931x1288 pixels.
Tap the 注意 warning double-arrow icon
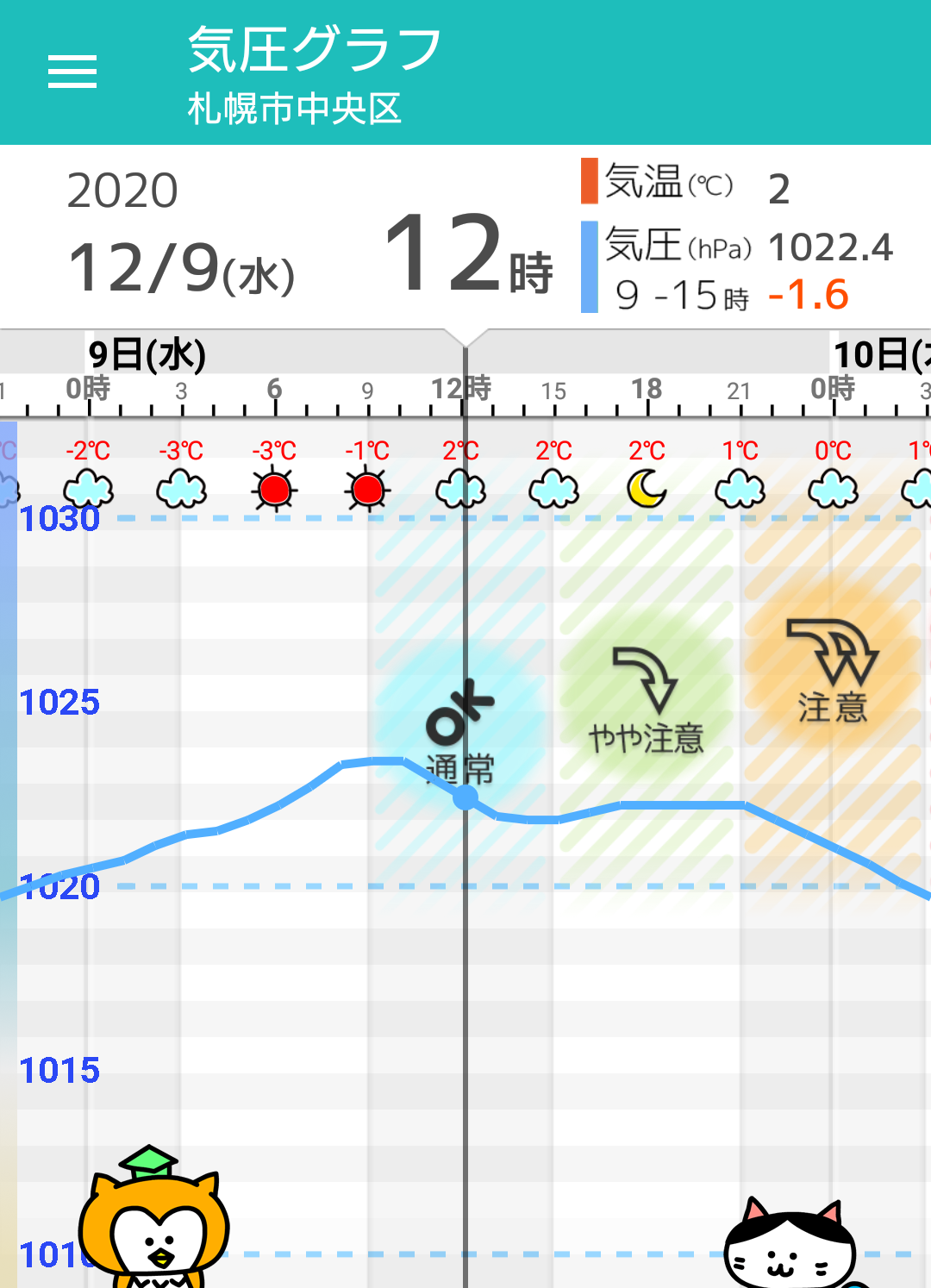(x=830, y=672)
